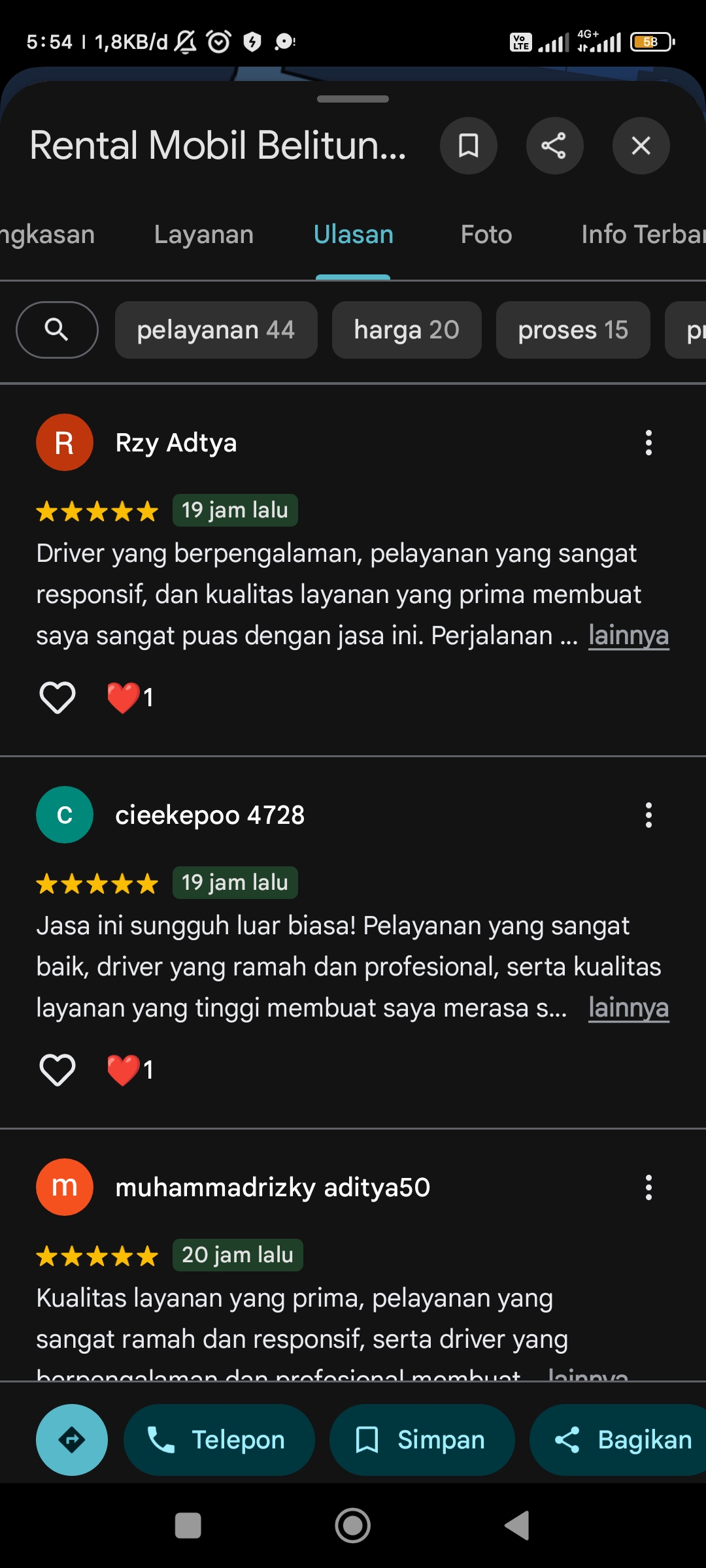Call the business via Telepon
The height and width of the screenshot is (1568, 706).
pos(219,1440)
